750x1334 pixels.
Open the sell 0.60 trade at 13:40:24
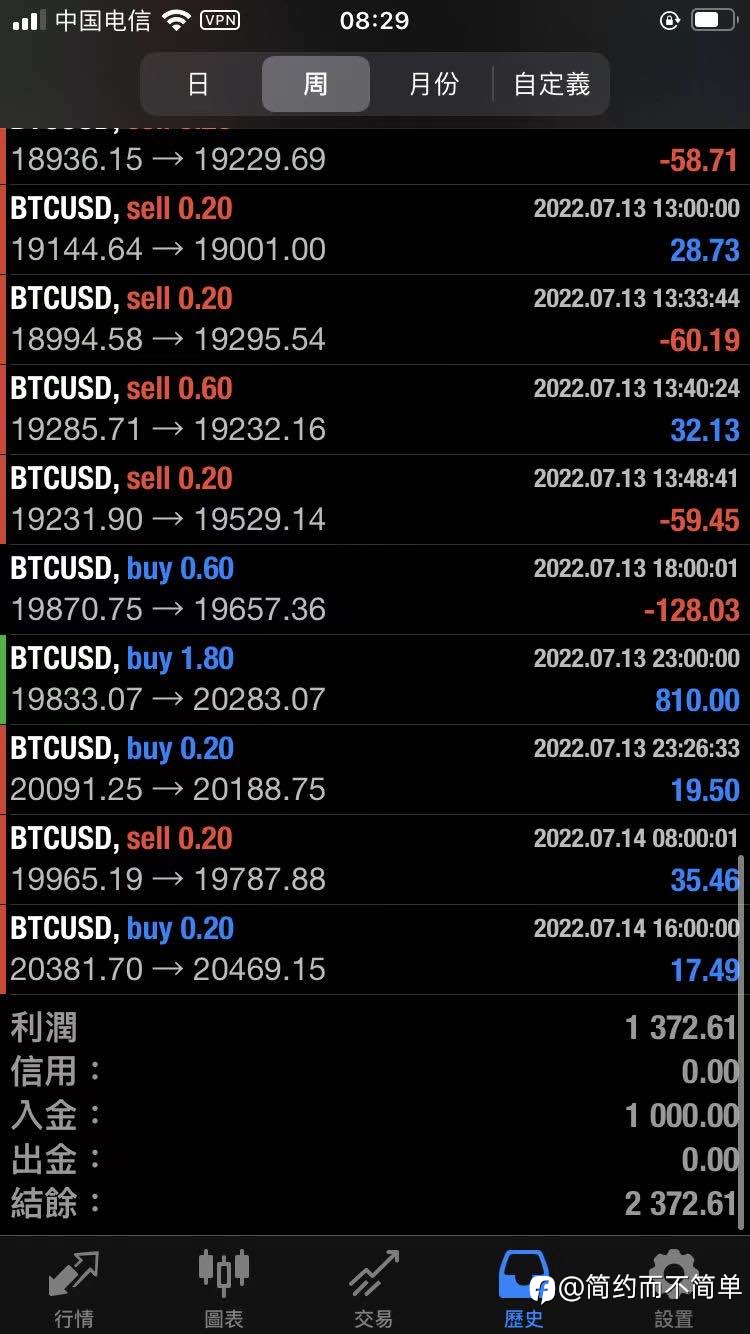tap(375, 410)
